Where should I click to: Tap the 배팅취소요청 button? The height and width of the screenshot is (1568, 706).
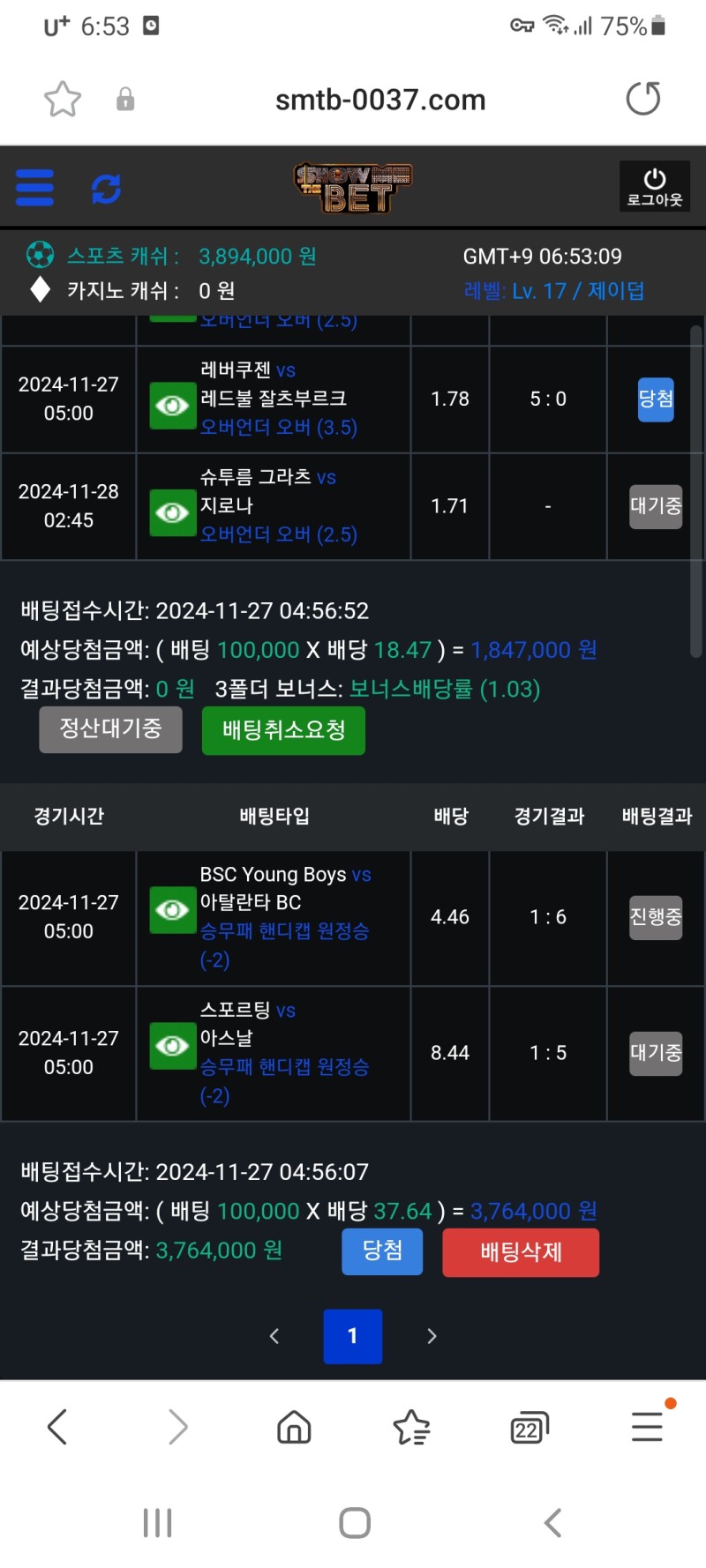tap(283, 730)
